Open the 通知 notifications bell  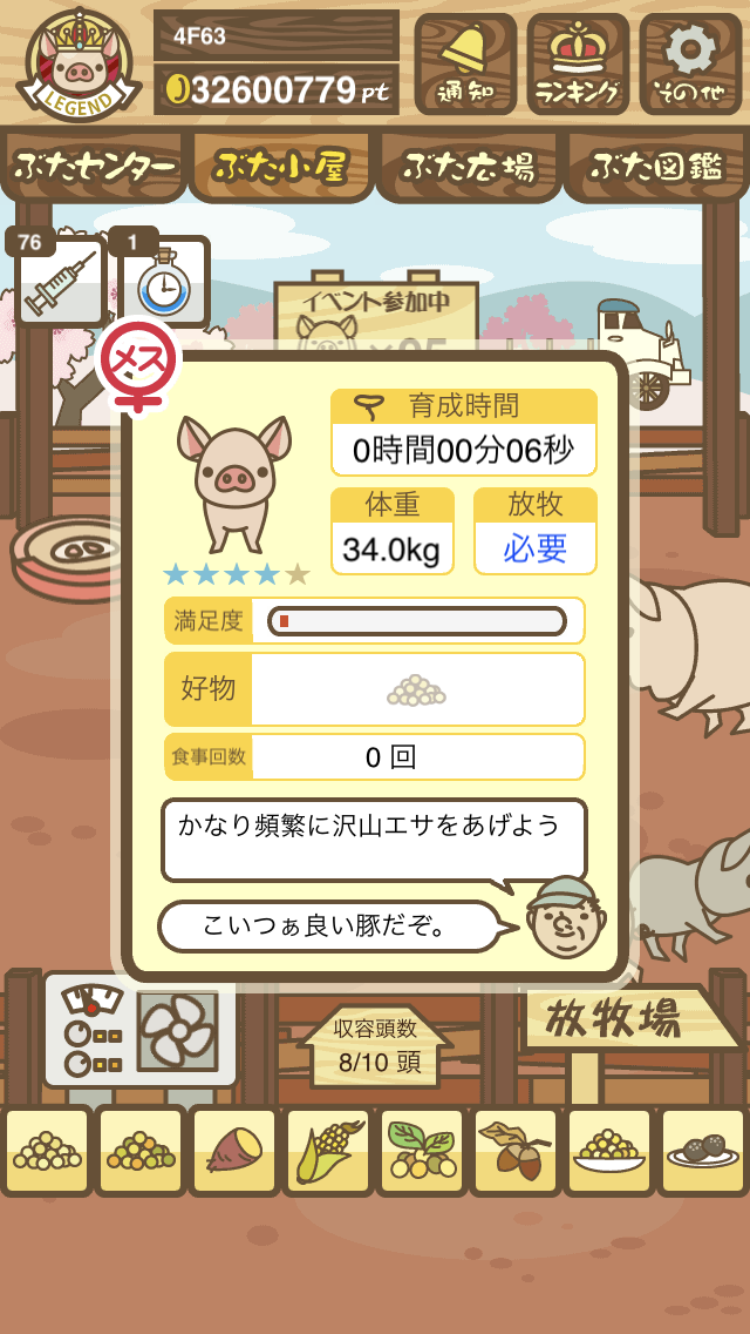[465, 64]
